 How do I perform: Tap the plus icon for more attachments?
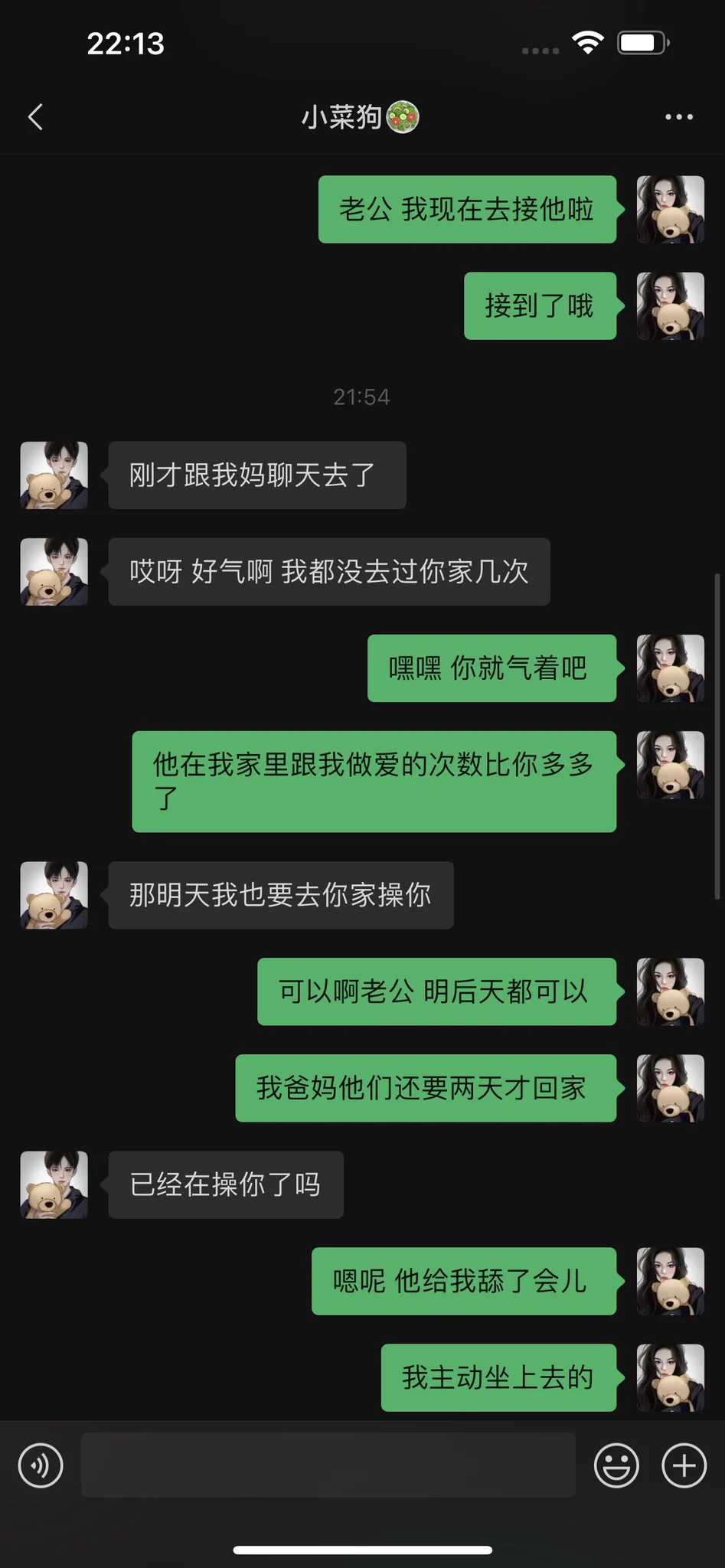[682, 1465]
